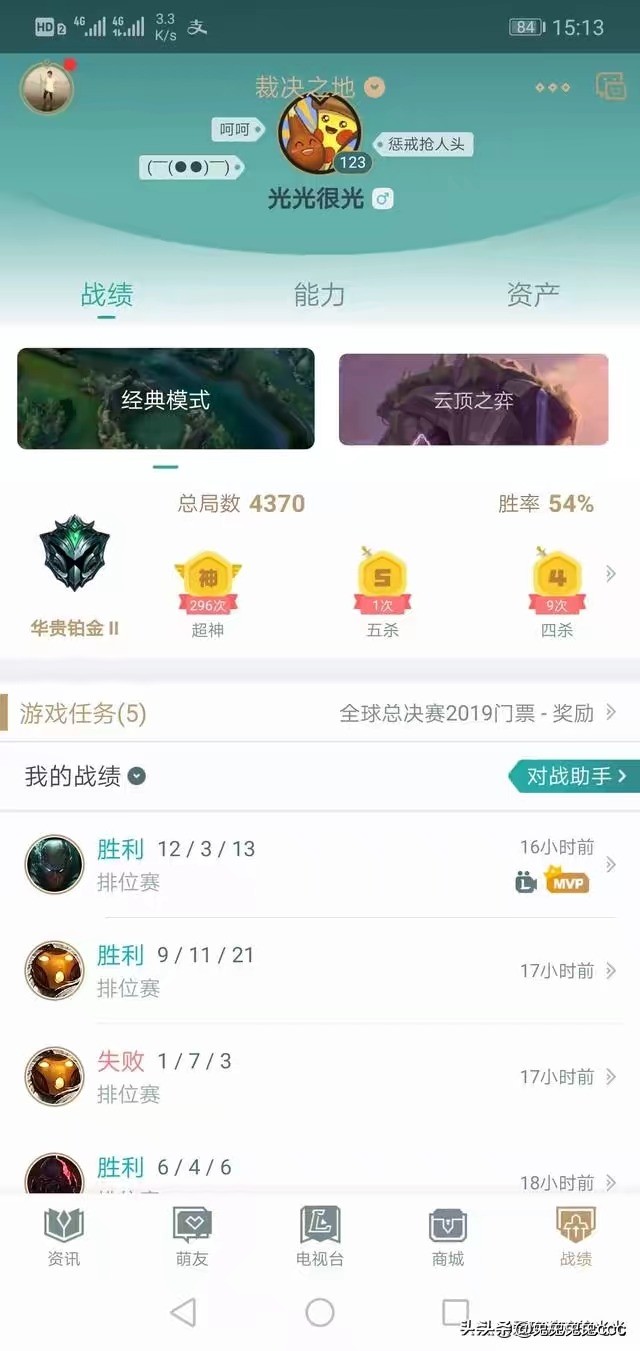The image size is (640, 1351).
Task: Open the three-dot overflow menu
Action: click(552, 88)
